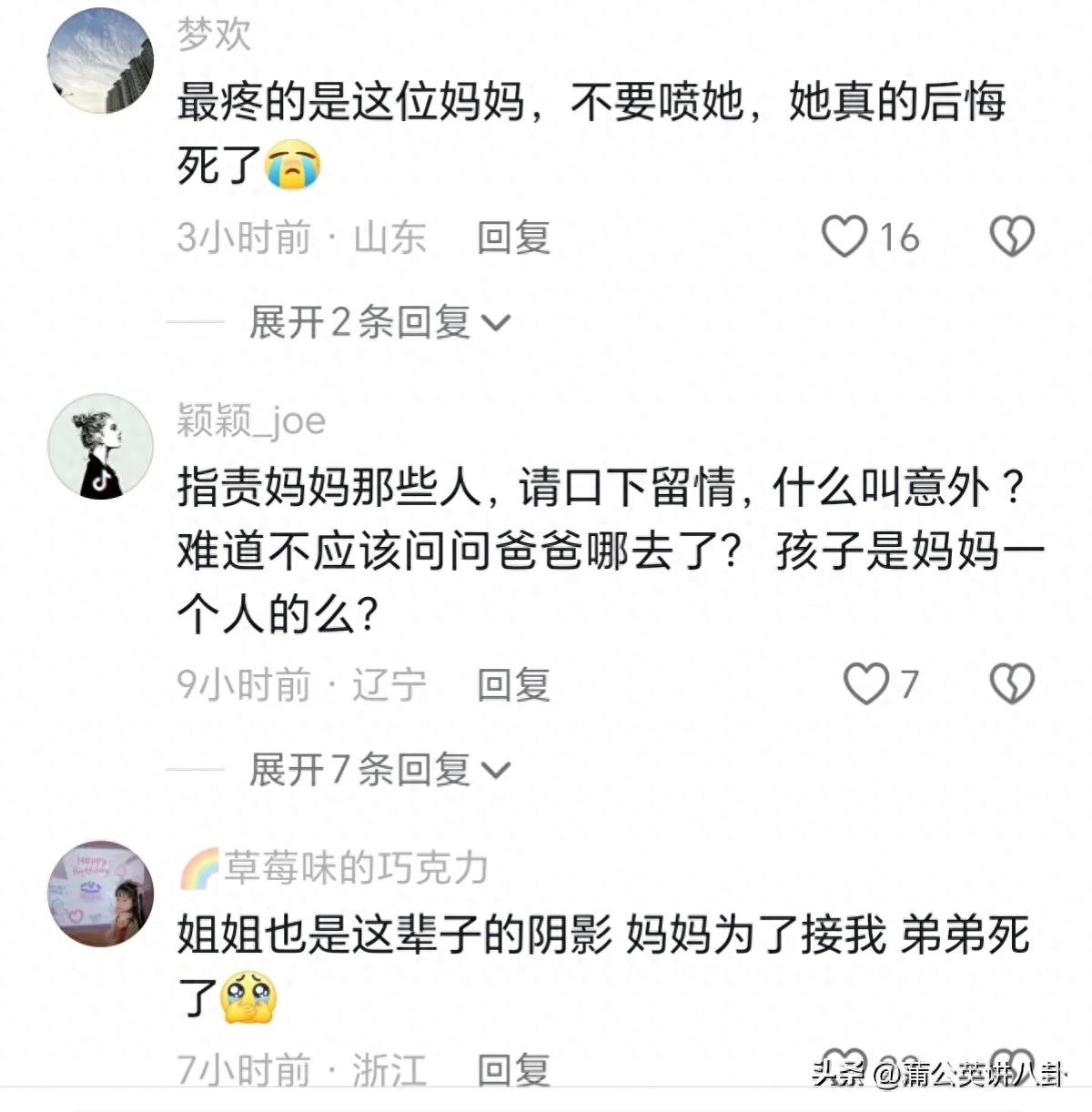
Task: Open 梦欢's profile avatar
Action: (100, 60)
